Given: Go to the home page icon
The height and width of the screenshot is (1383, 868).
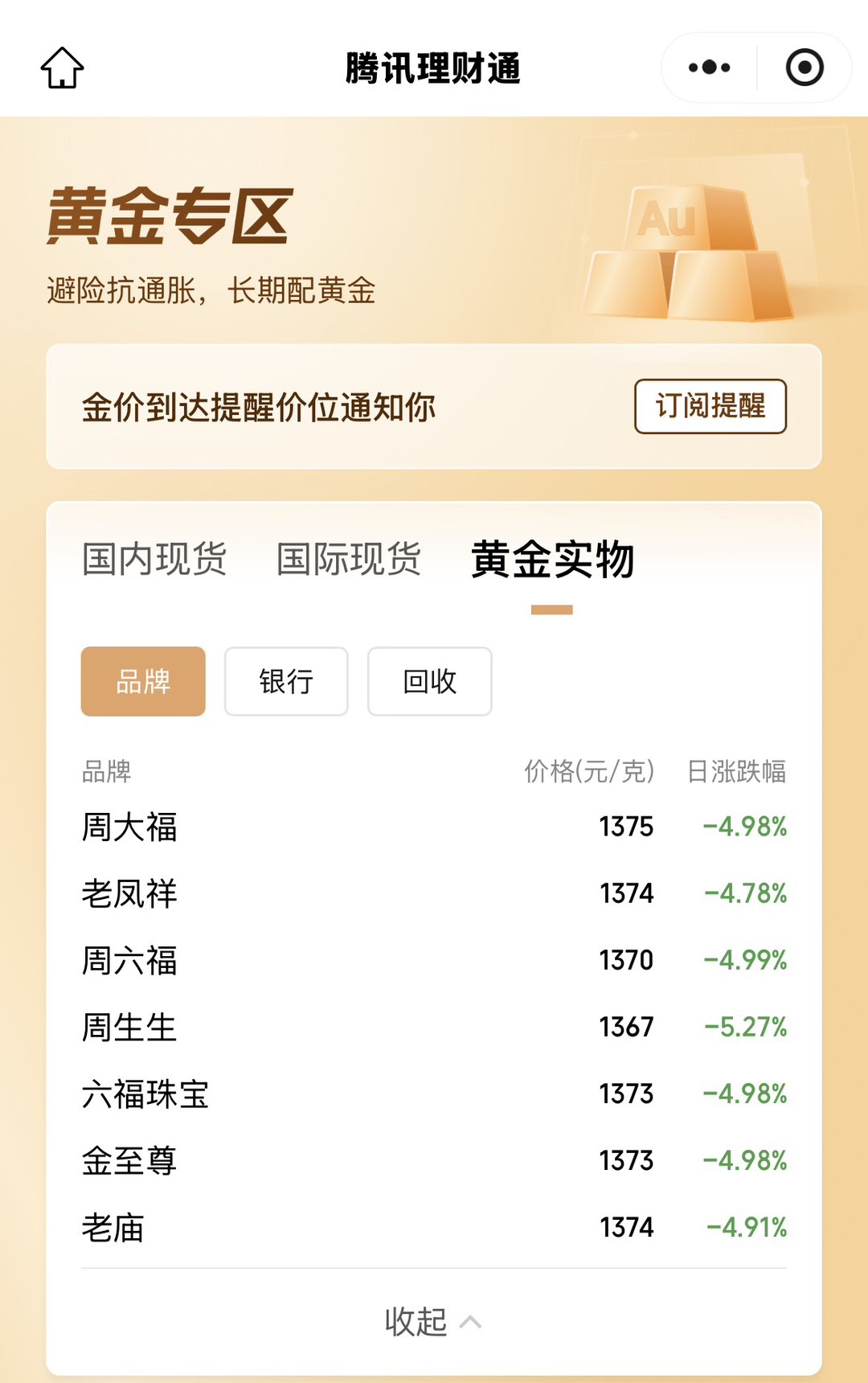Looking at the screenshot, I should pyautogui.click(x=62, y=68).
